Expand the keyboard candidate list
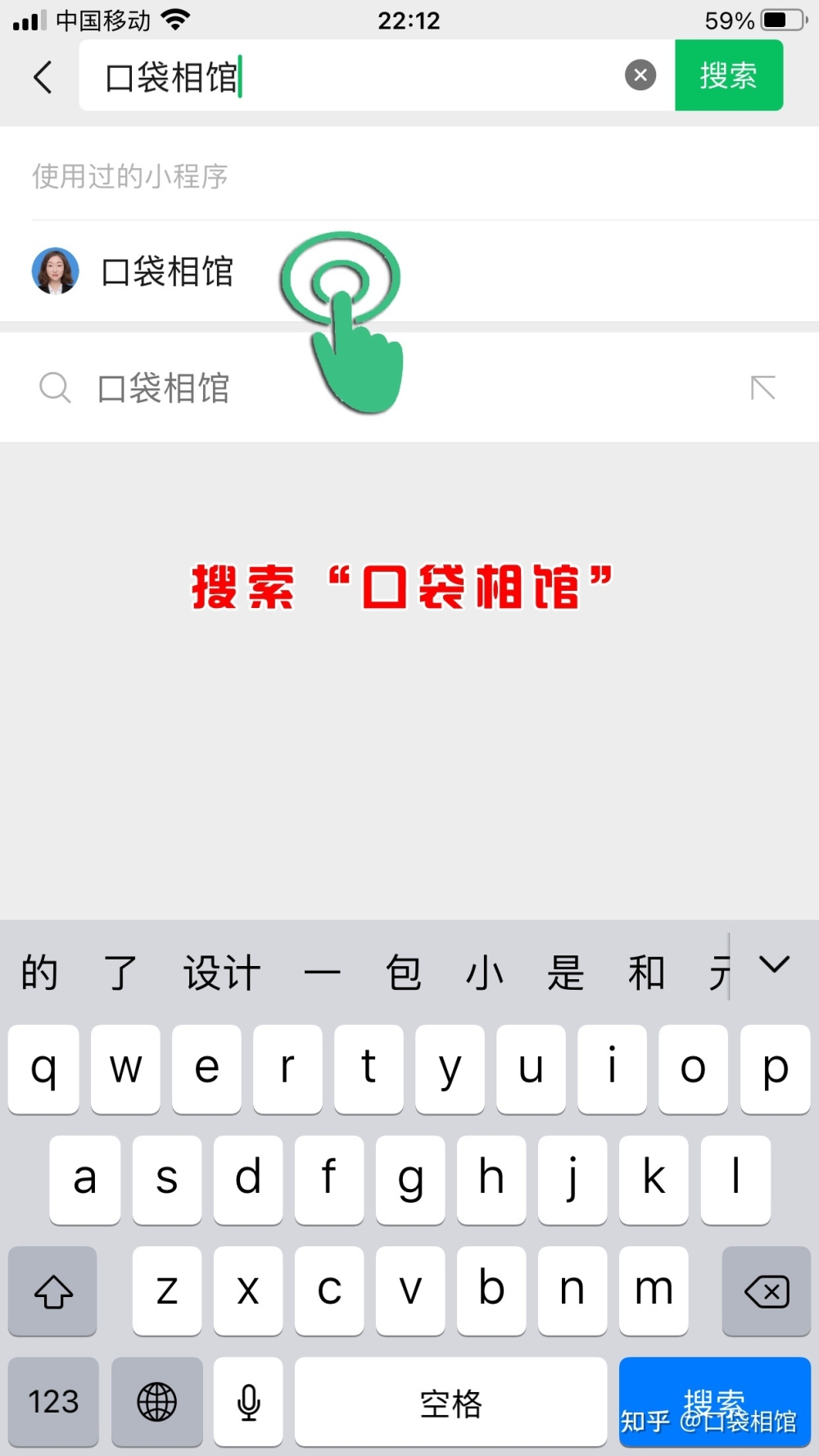 point(774,965)
